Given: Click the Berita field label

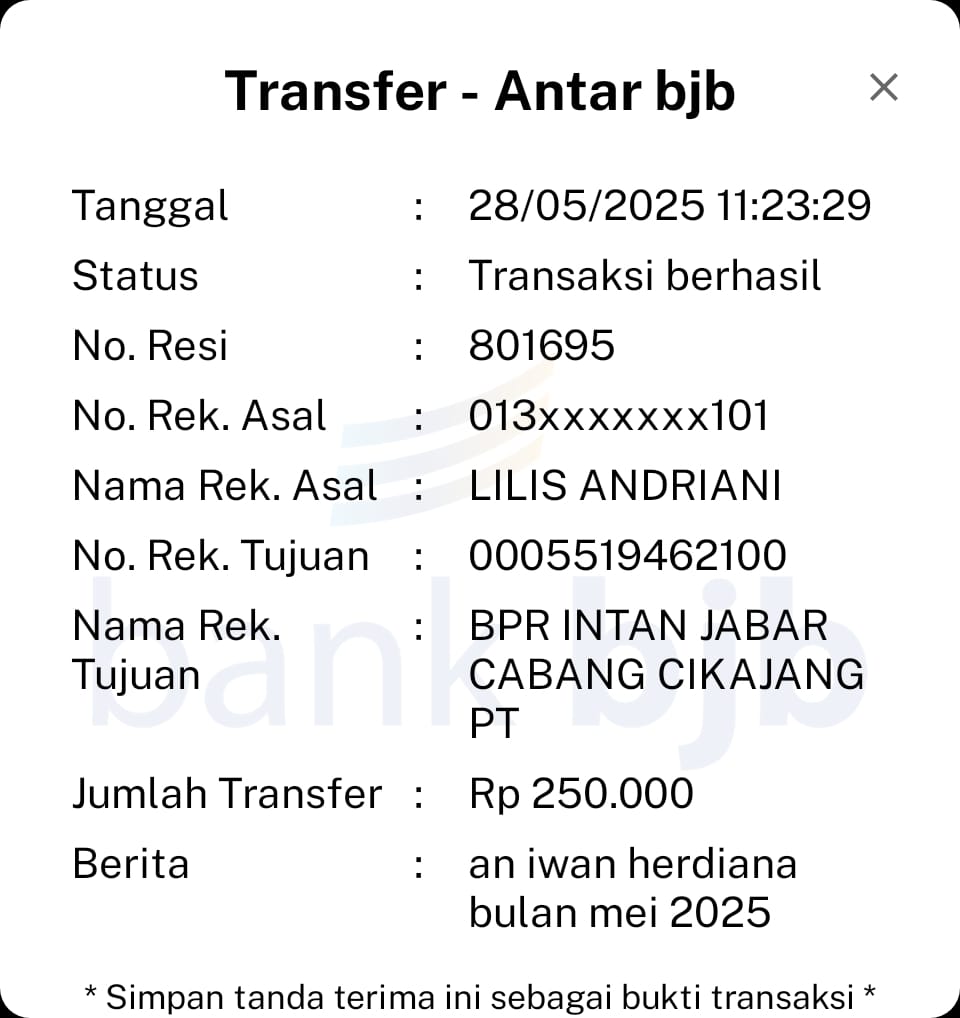Looking at the screenshot, I should point(131,863).
